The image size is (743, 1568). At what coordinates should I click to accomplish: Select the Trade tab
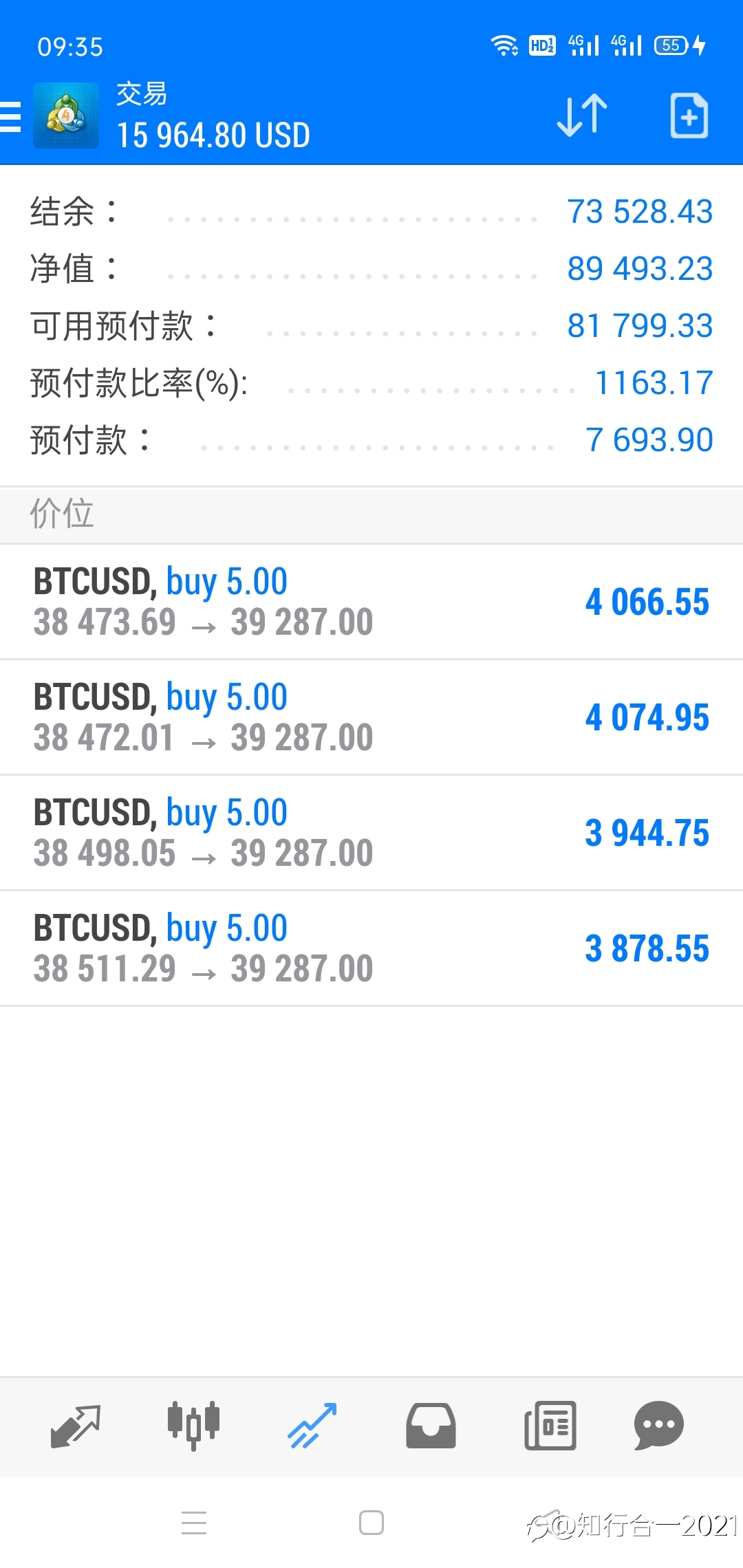pos(312,1426)
